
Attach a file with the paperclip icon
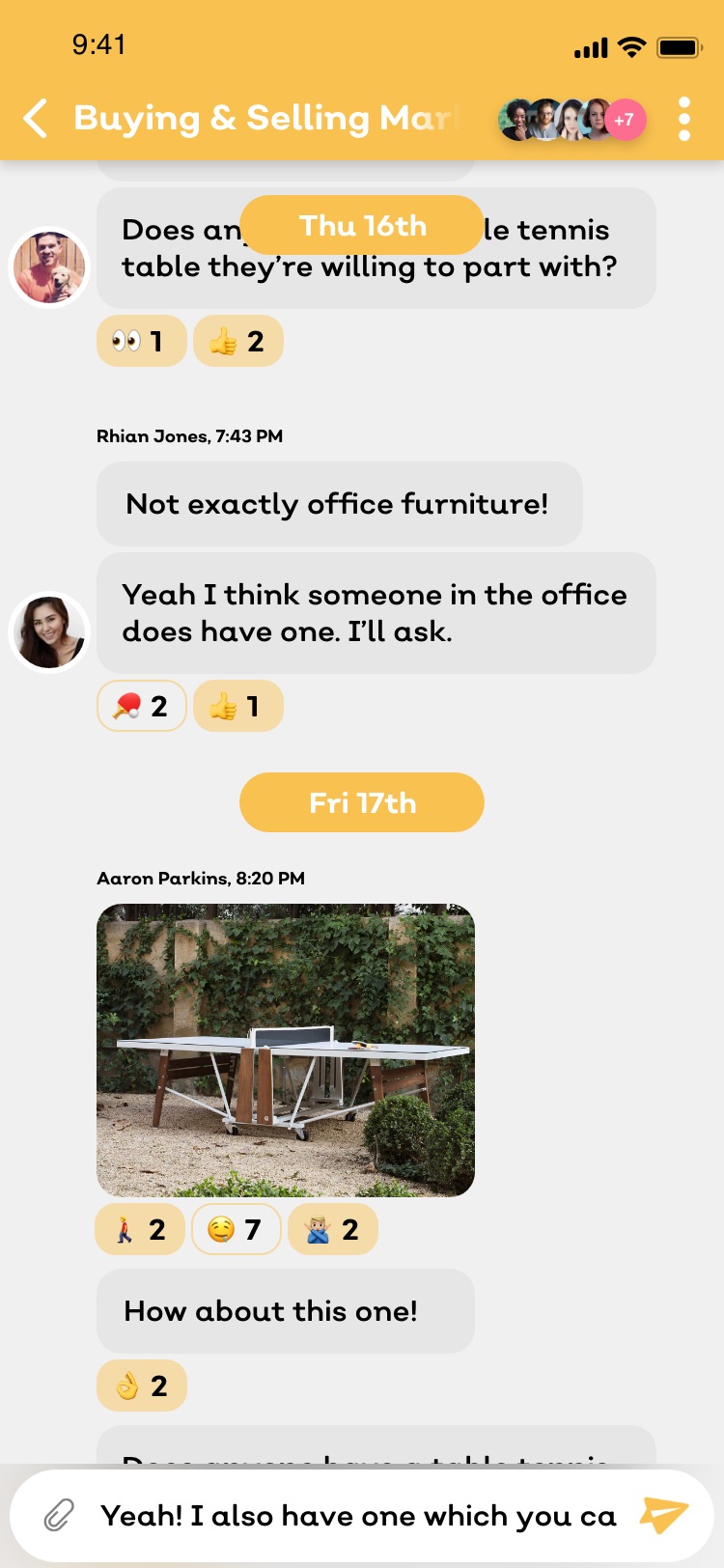click(x=59, y=1515)
